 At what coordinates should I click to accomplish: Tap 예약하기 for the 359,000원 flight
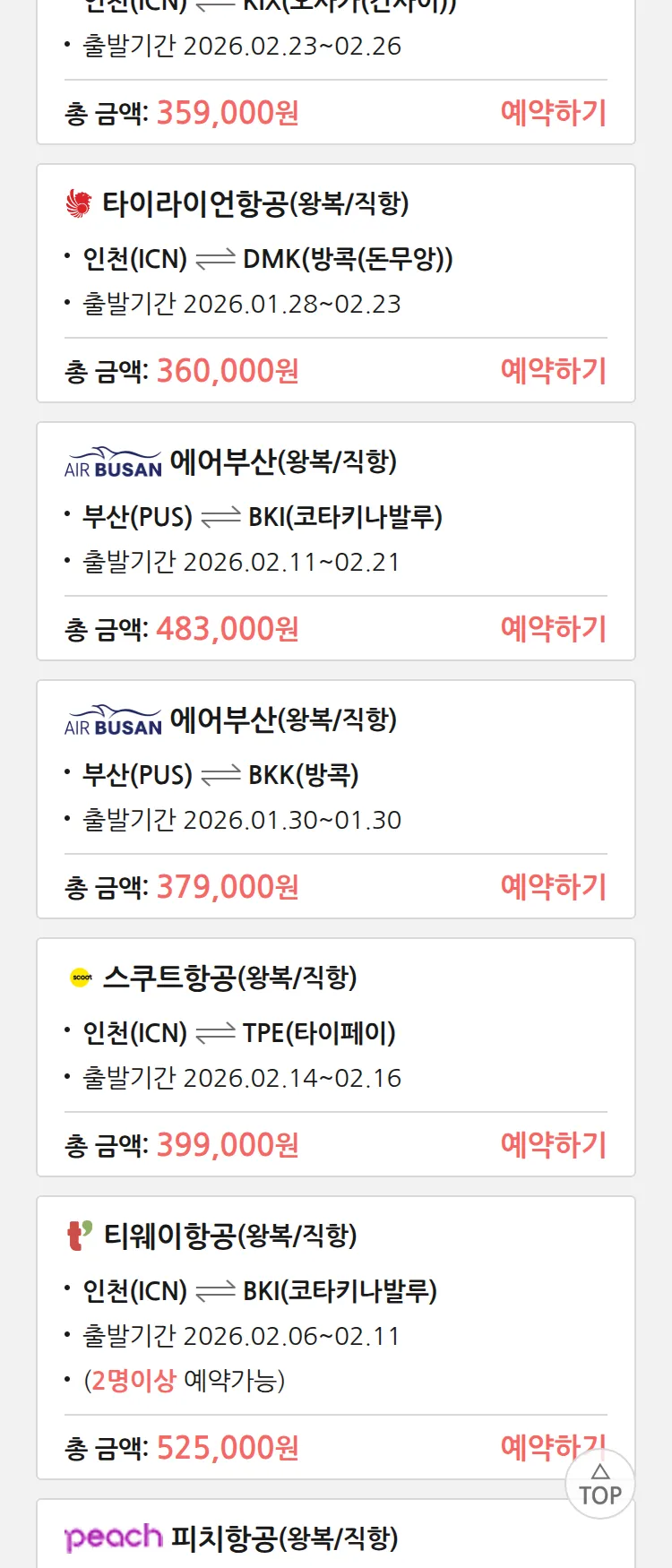tap(553, 113)
